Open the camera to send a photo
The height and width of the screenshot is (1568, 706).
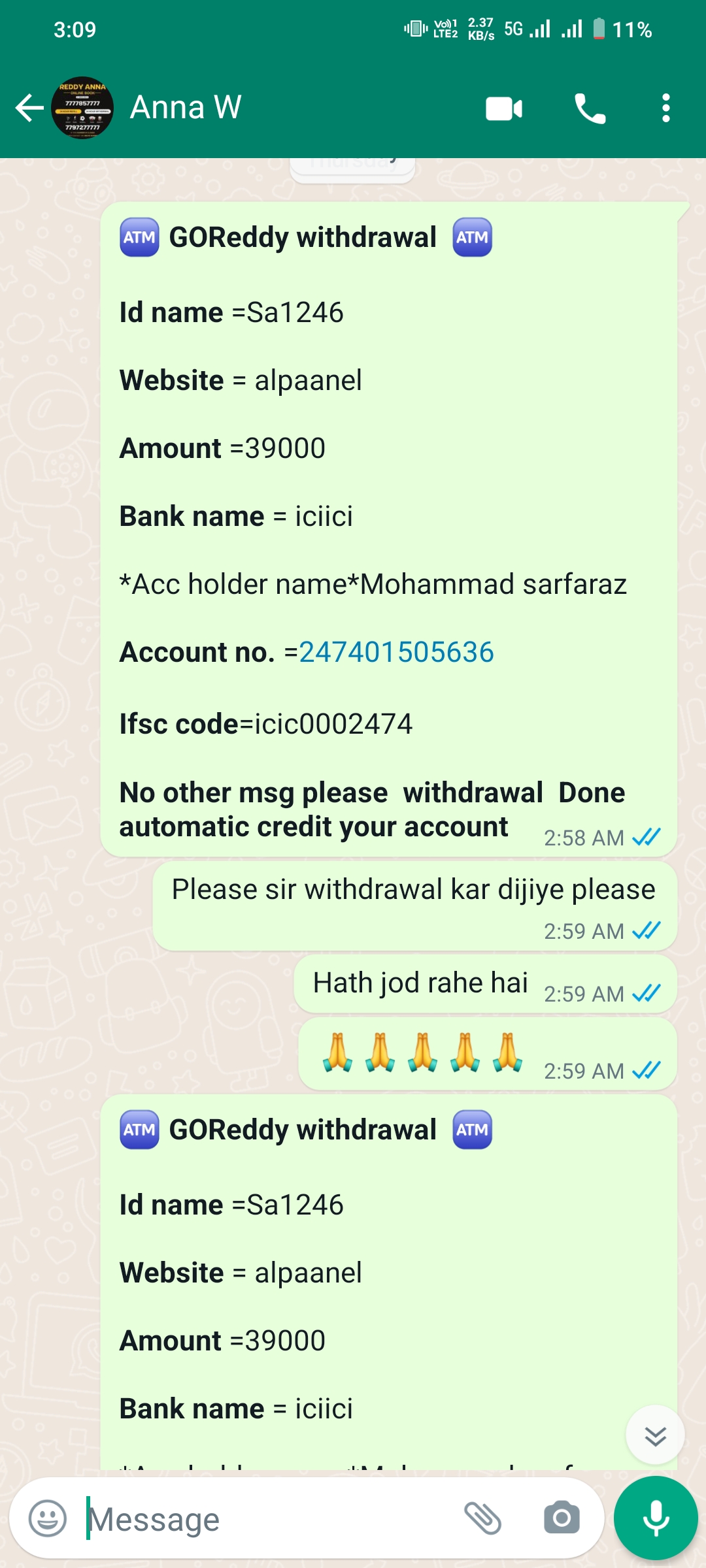point(562,1518)
